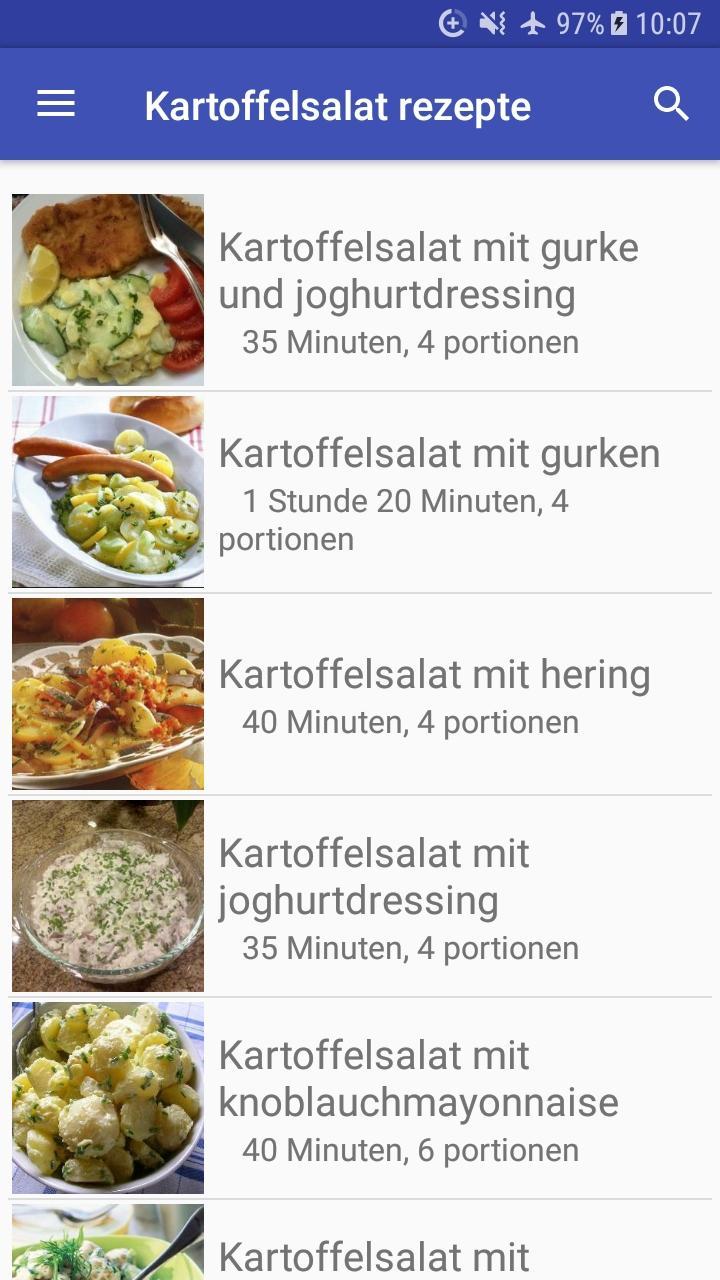
Task: View the Kartoffelsalat mit hering recipe
Action: point(360,694)
